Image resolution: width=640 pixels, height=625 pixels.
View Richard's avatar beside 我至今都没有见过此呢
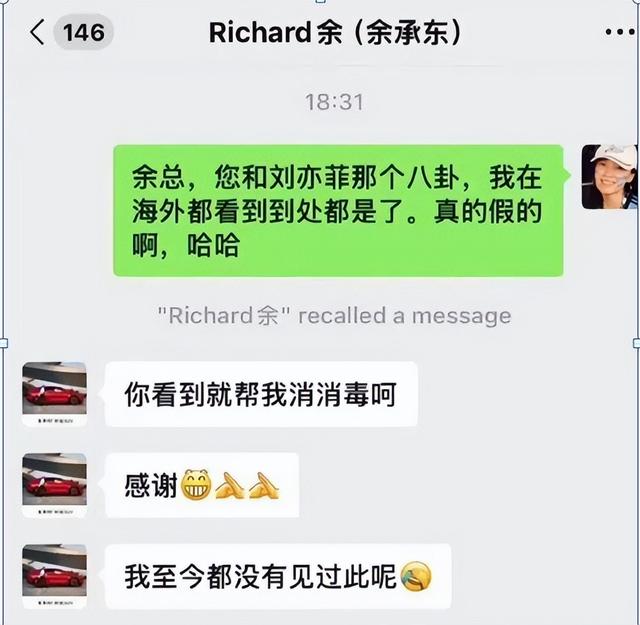(x=54, y=577)
